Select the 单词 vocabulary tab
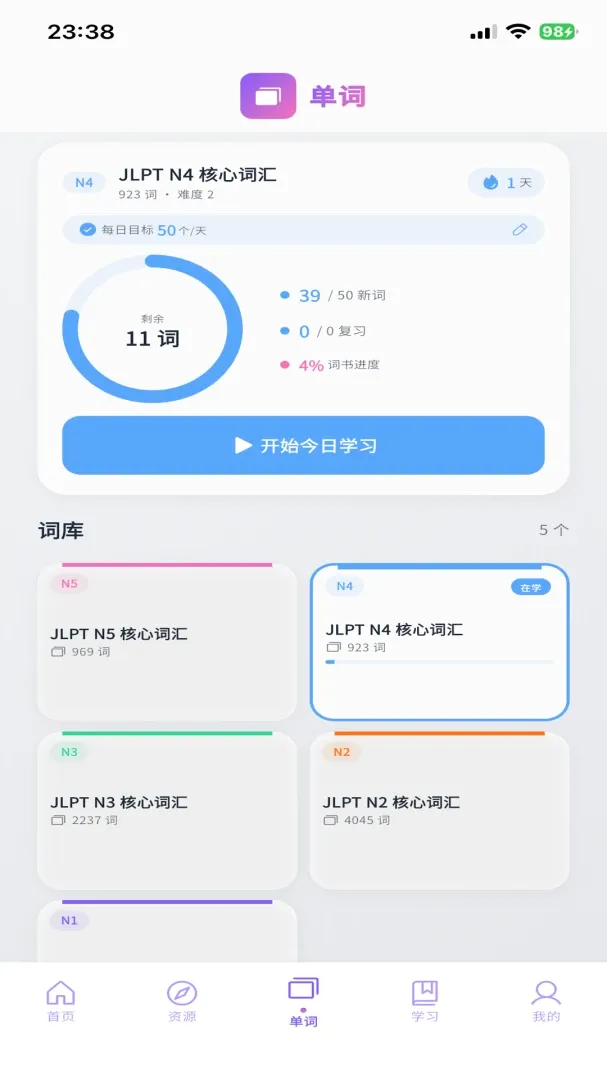The image size is (607, 1080). 303,1002
